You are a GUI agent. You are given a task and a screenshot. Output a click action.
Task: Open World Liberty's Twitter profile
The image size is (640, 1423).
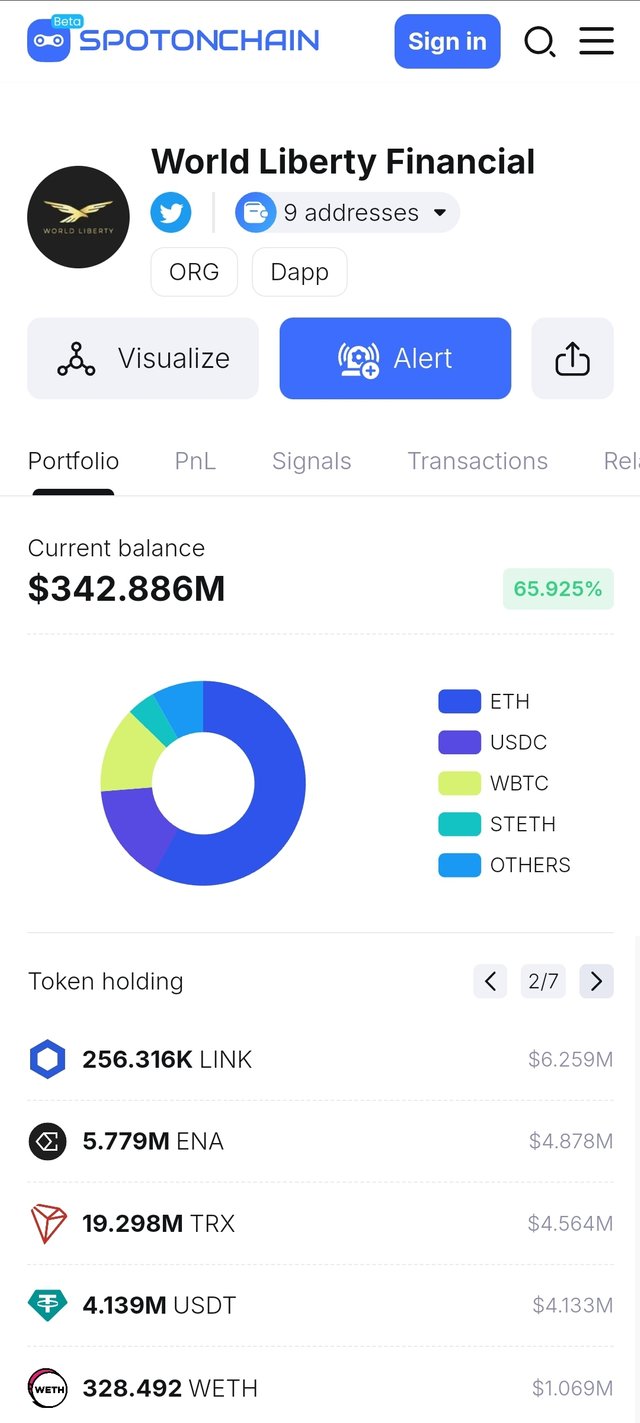(171, 213)
